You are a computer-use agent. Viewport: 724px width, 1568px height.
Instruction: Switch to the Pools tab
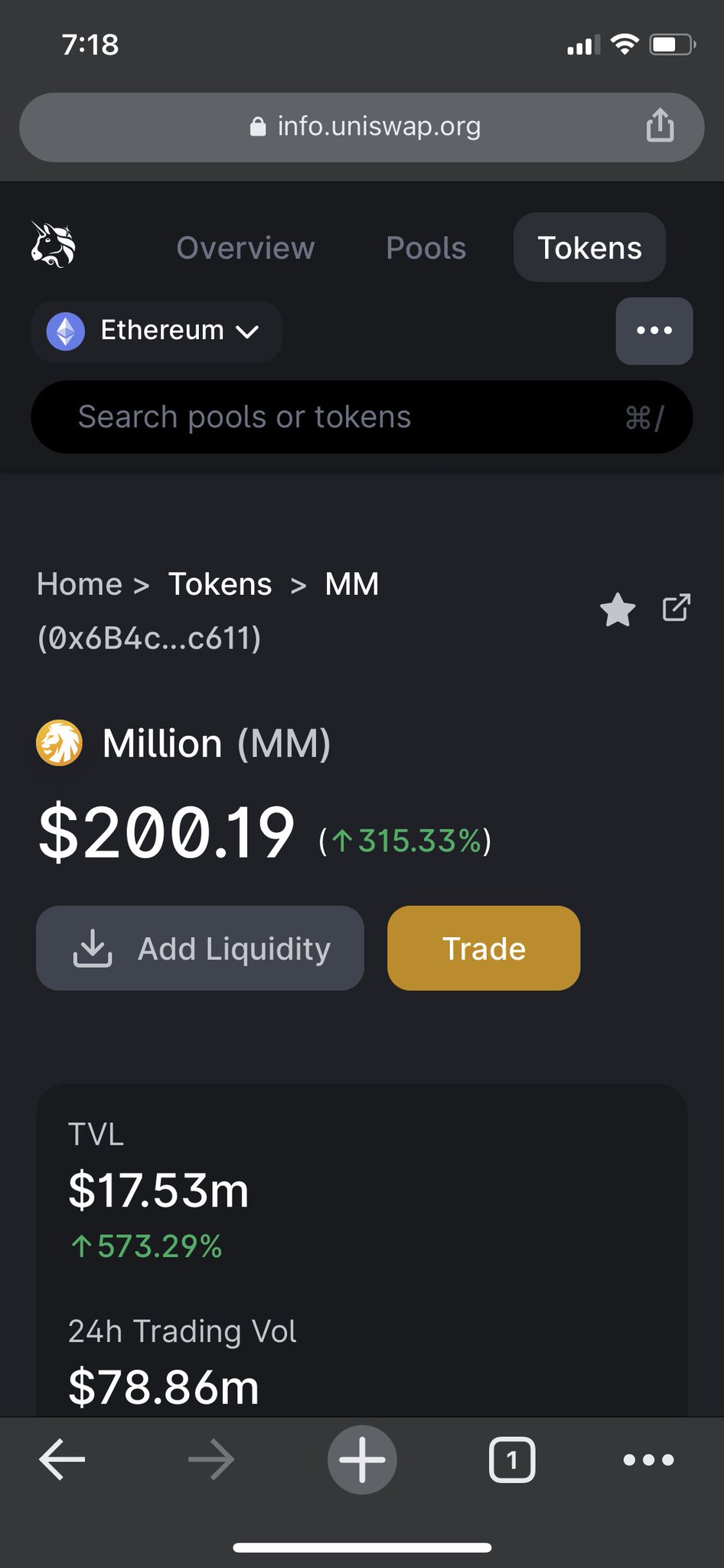[x=426, y=248]
